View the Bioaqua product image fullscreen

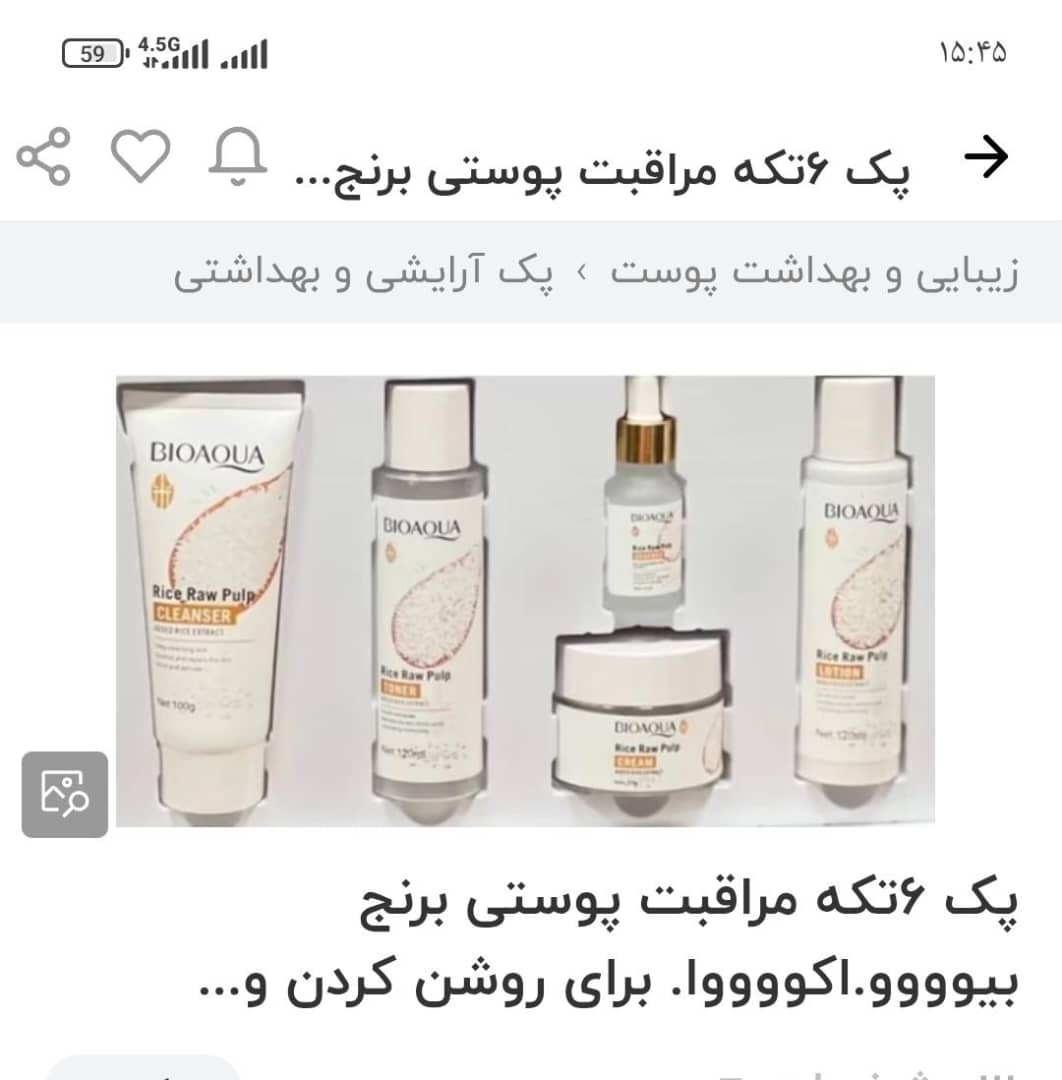525,600
